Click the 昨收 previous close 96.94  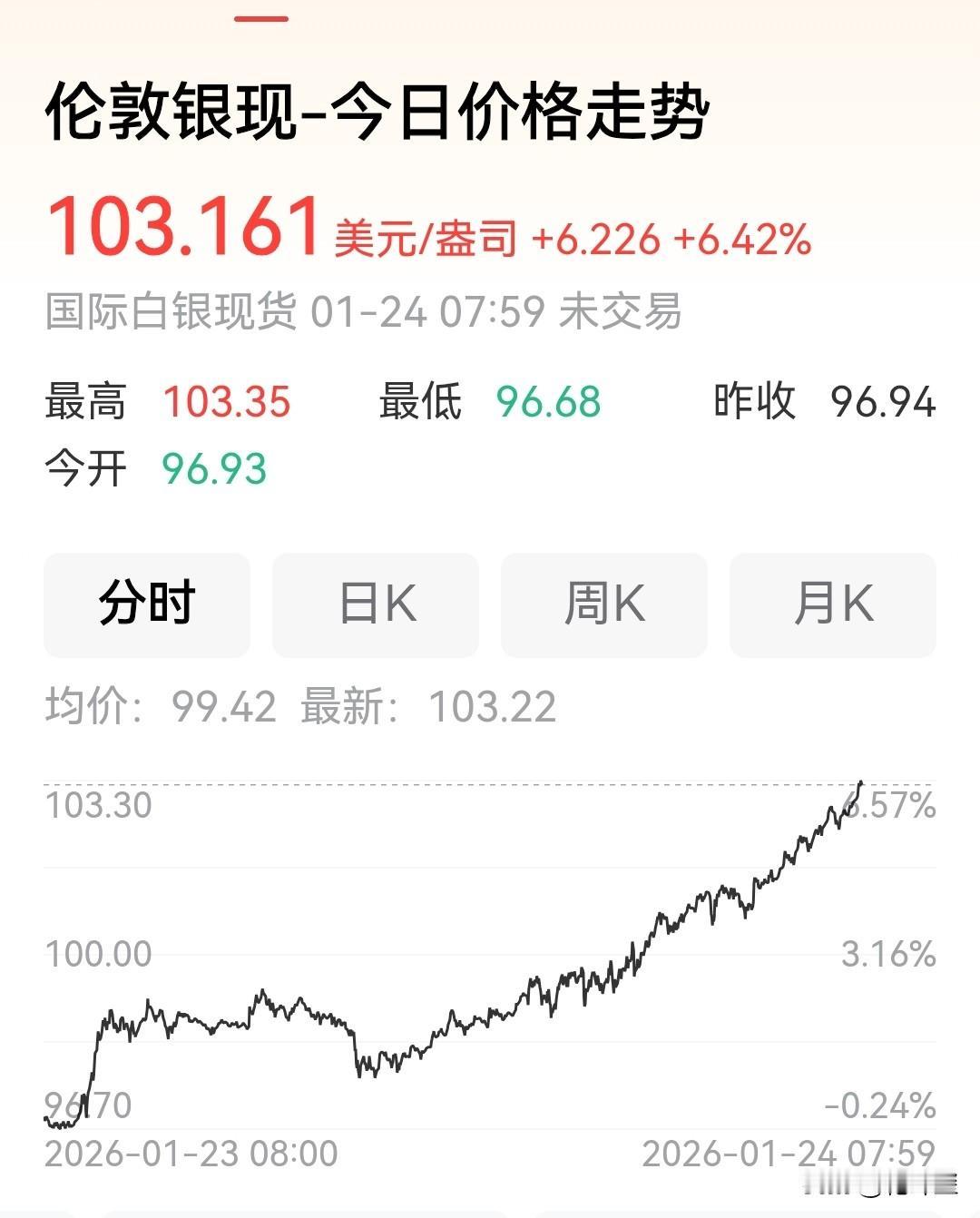tap(881, 402)
